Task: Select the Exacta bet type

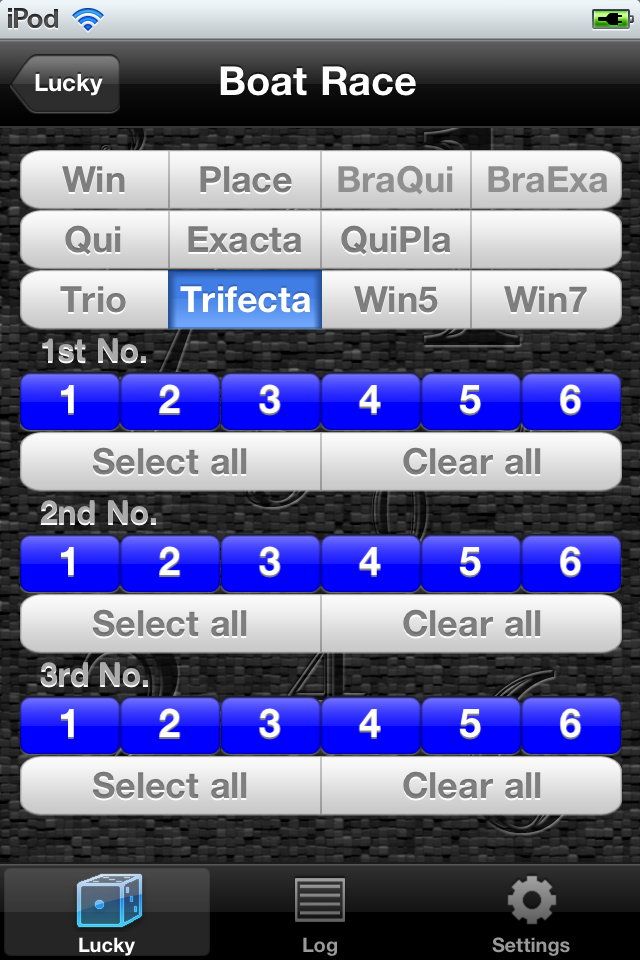Action: coord(245,240)
